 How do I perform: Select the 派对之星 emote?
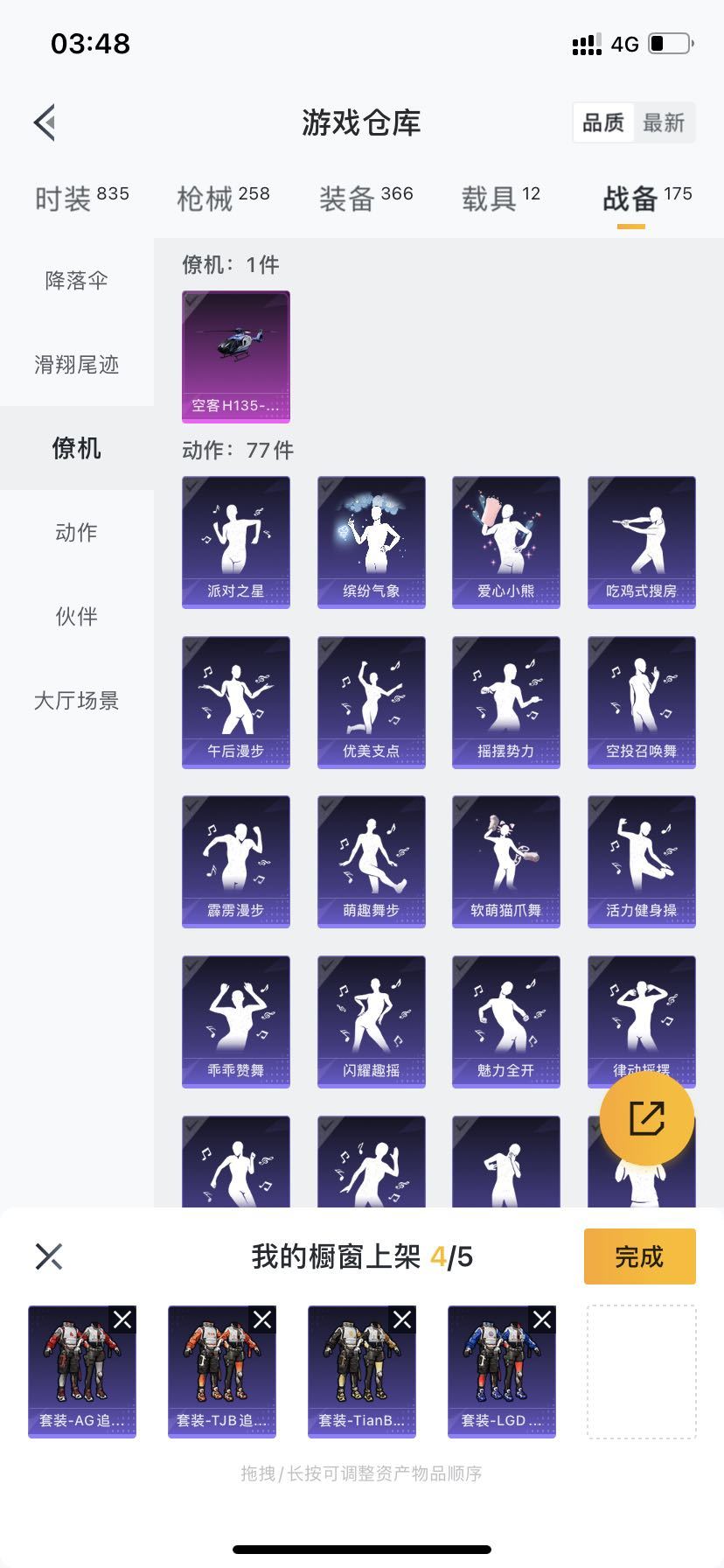(236, 542)
